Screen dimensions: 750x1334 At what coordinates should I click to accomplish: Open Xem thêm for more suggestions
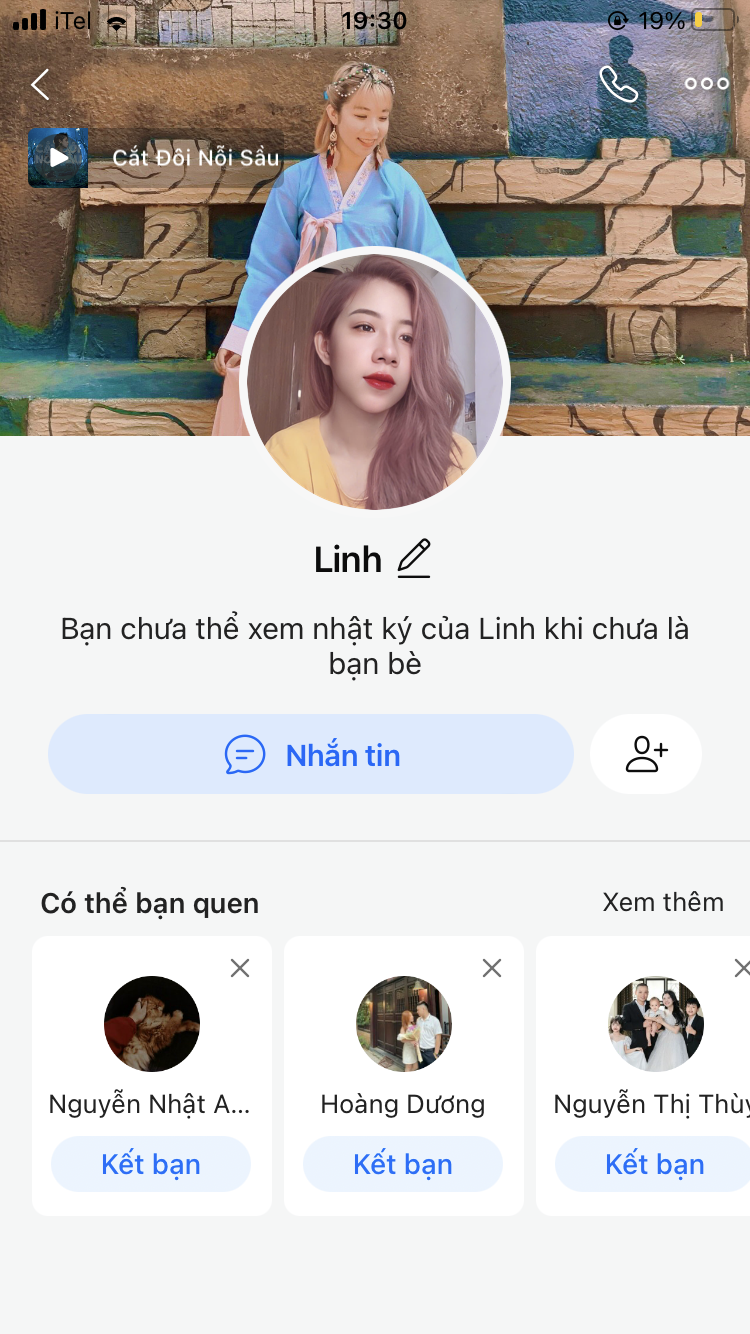click(x=663, y=902)
